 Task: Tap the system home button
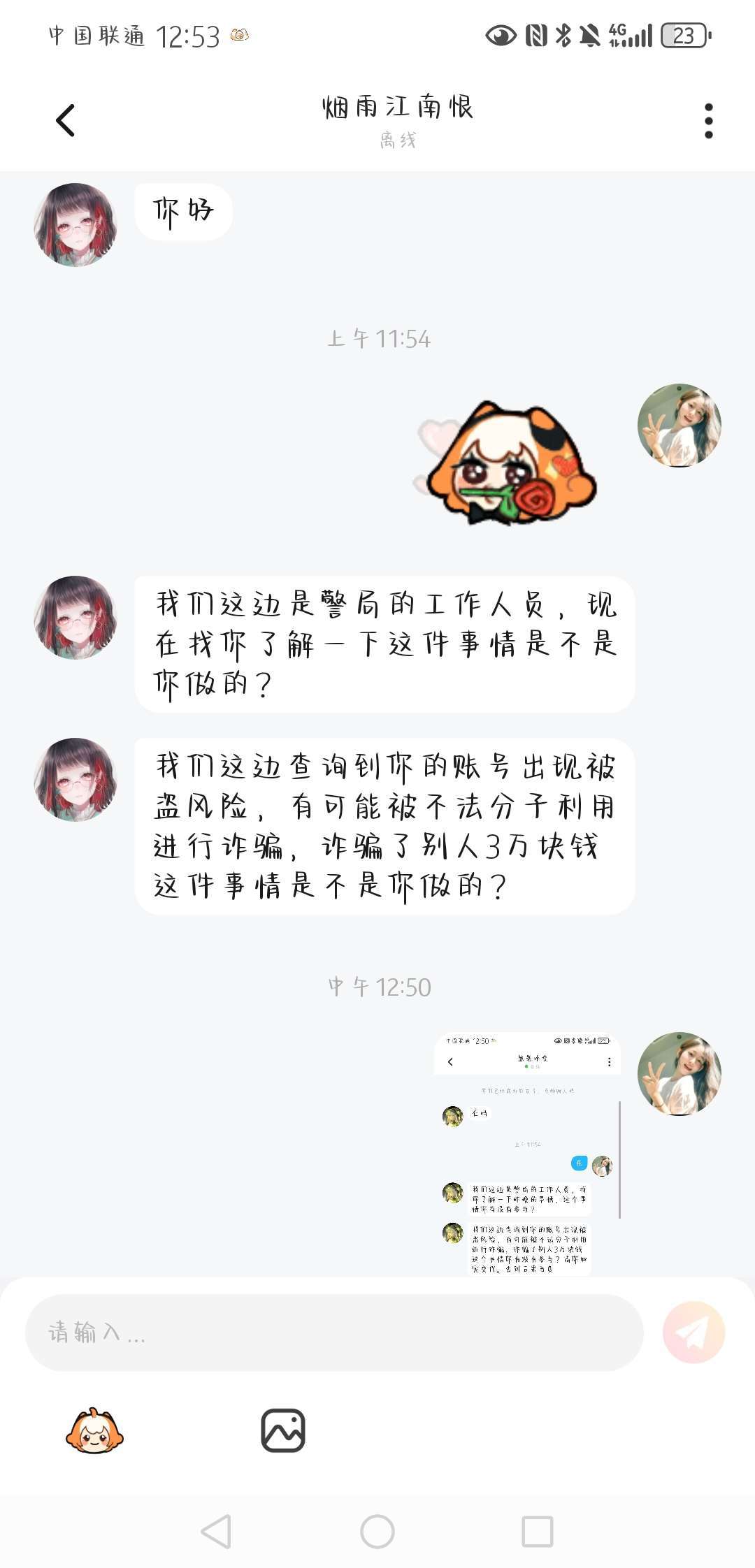point(377,1532)
